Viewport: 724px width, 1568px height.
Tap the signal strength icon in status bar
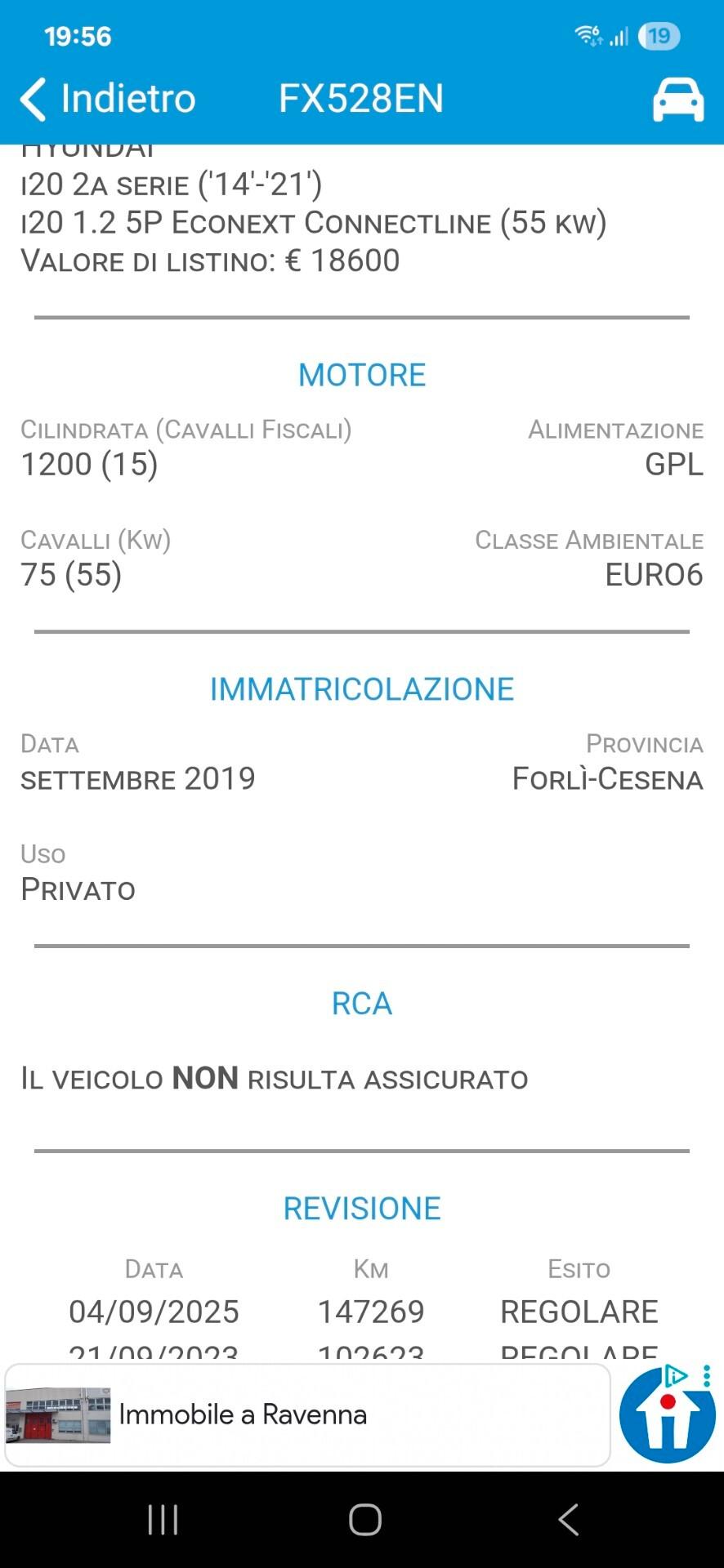619,35
